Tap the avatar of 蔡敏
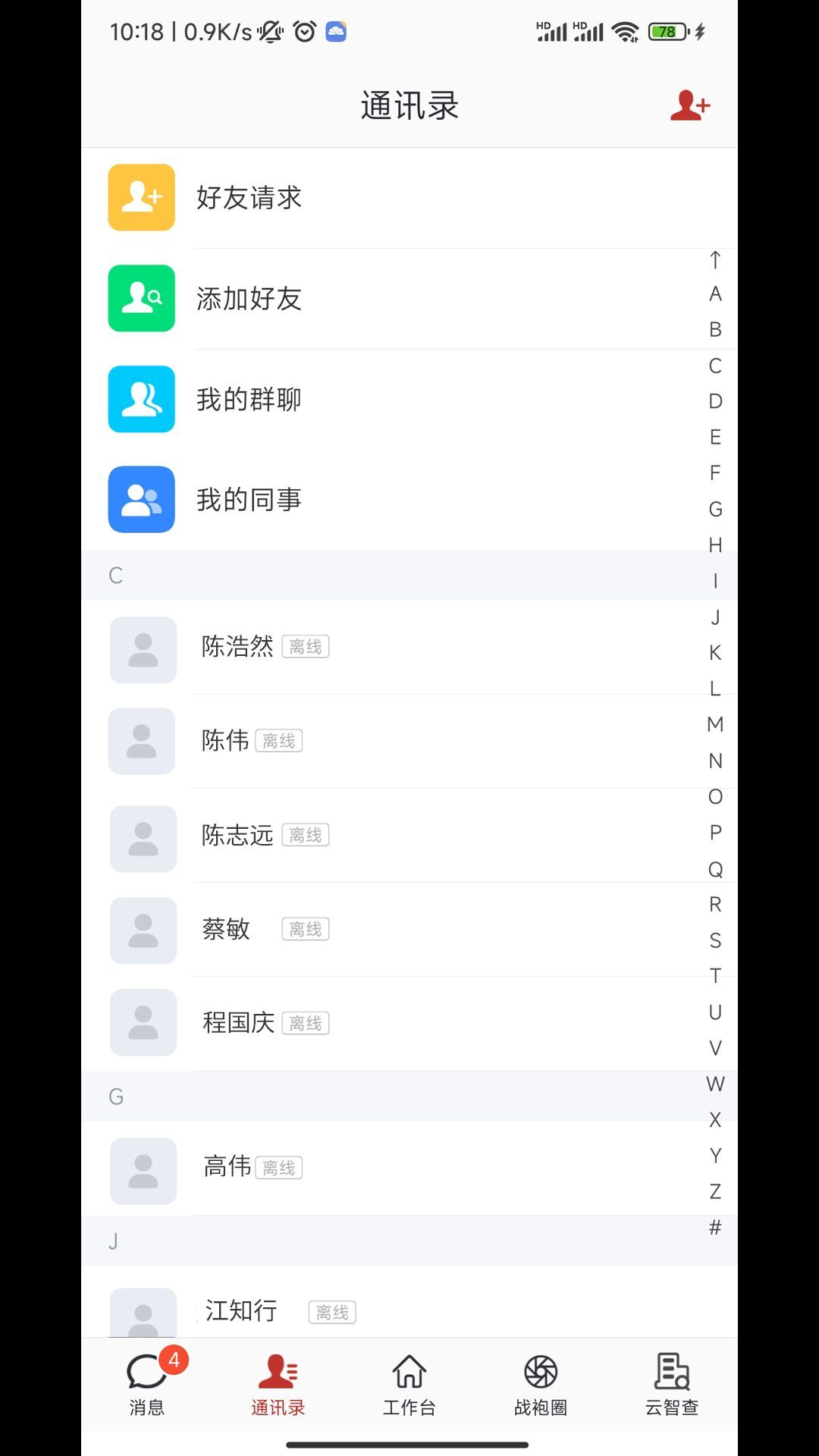Viewport: 819px width, 1456px height. tap(143, 930)
